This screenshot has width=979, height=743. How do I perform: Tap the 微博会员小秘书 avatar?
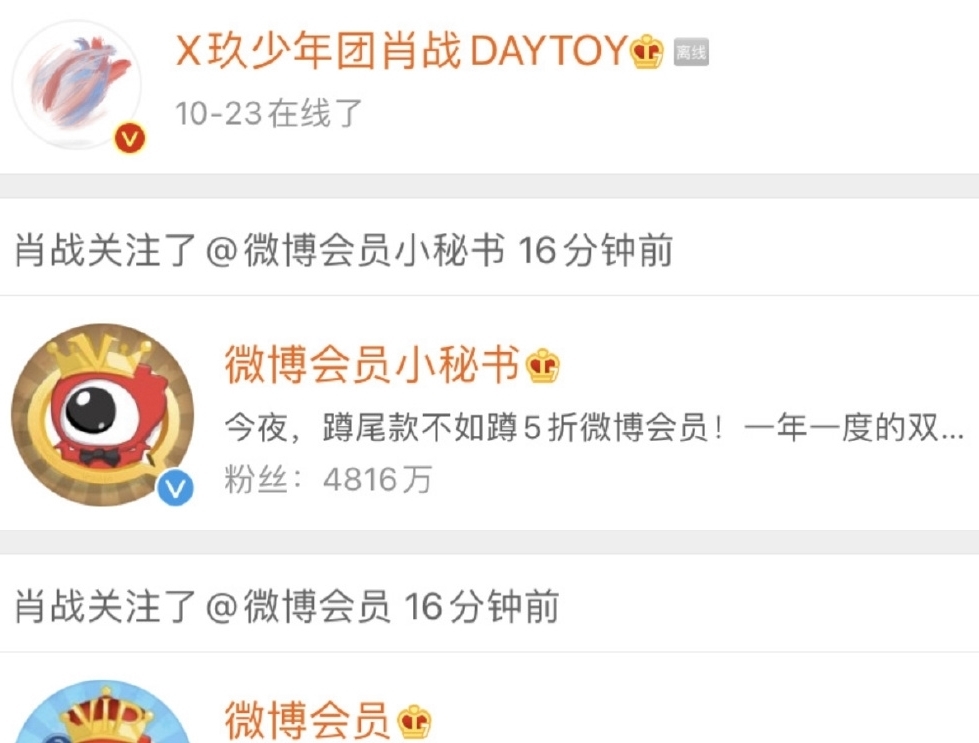(x=102, y=413)
